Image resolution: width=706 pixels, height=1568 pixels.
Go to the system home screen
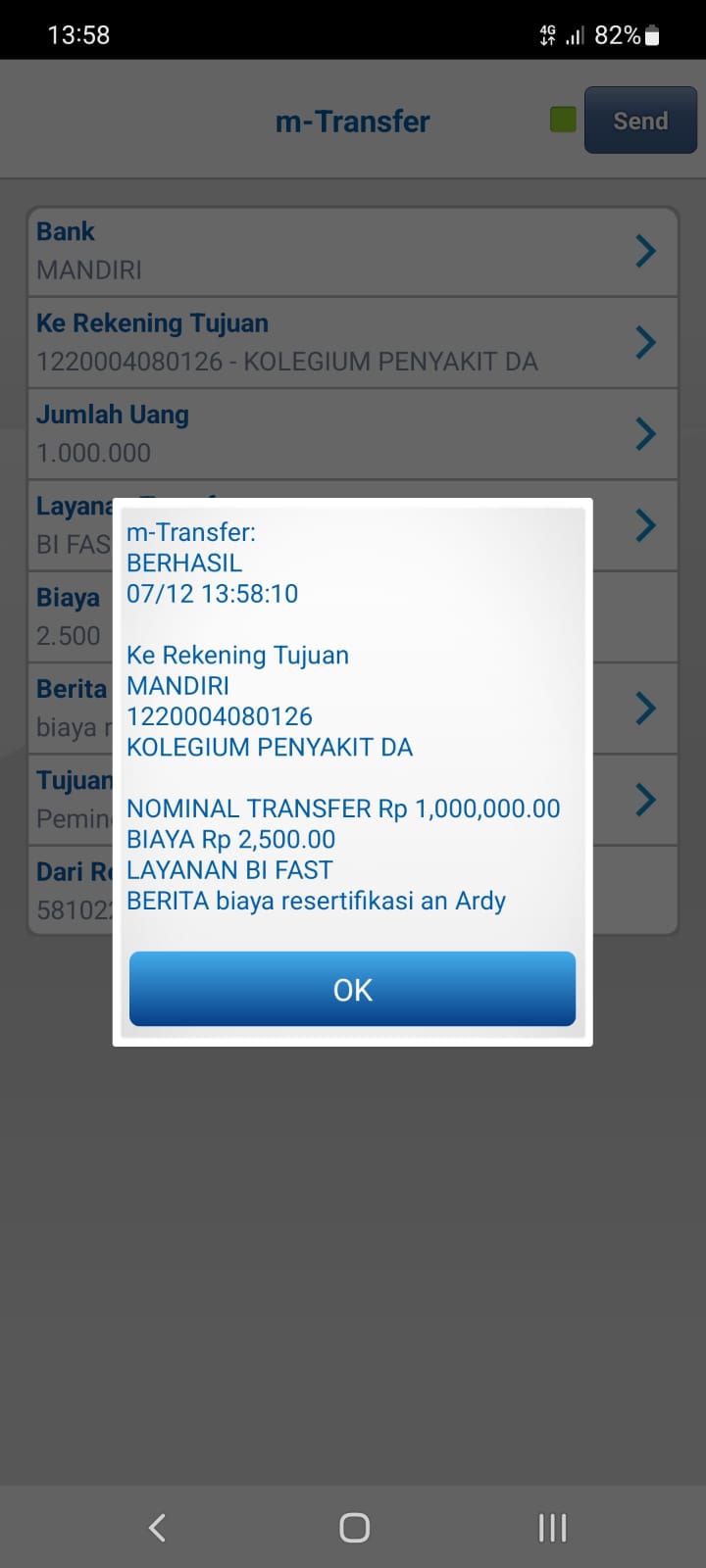pyautogui.click(x=354, y=1527)
